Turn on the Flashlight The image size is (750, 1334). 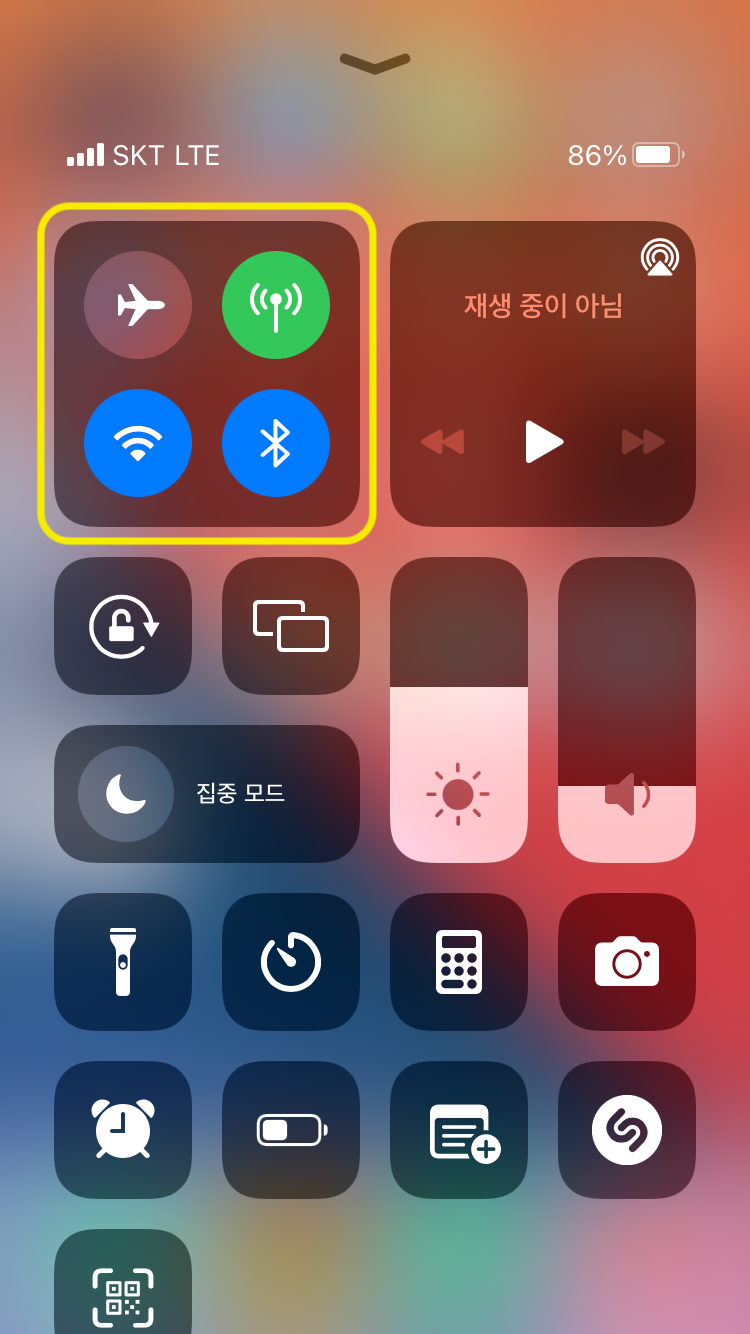122,961
